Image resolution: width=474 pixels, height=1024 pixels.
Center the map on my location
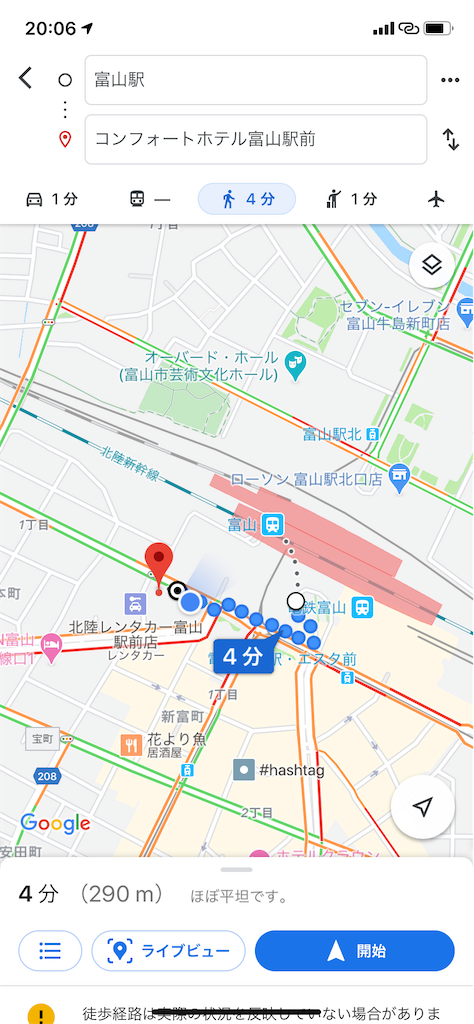pos(423,807)
